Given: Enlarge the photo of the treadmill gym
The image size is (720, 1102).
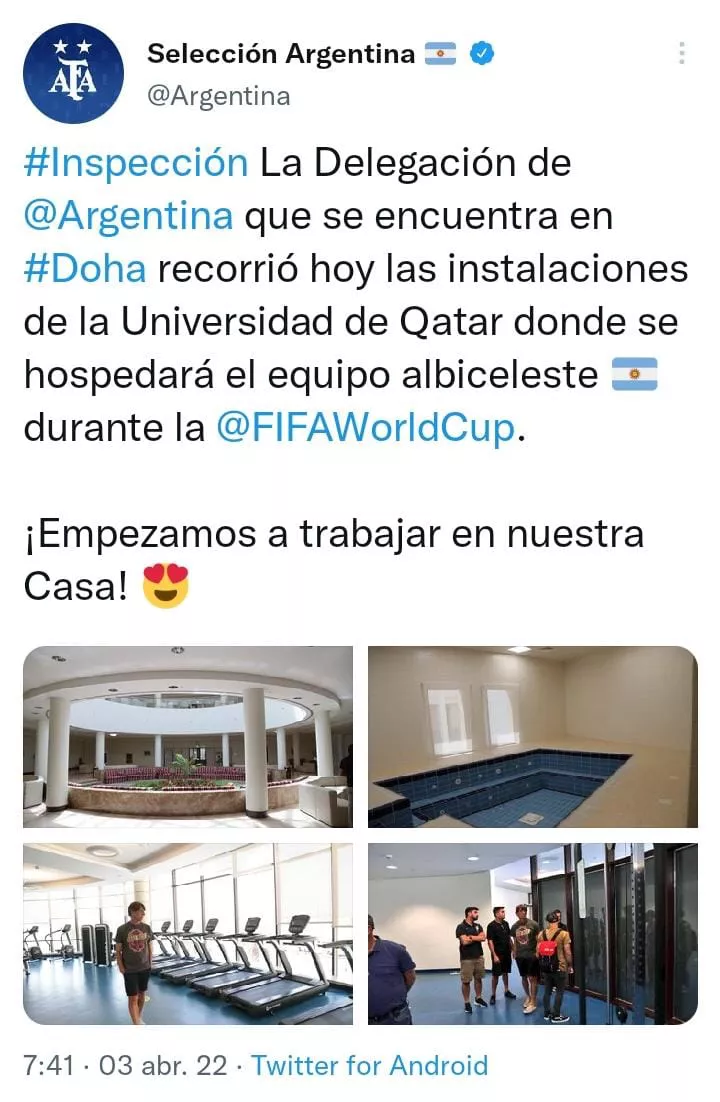Looking at the screenshot, I should click(x=188, y=934).
